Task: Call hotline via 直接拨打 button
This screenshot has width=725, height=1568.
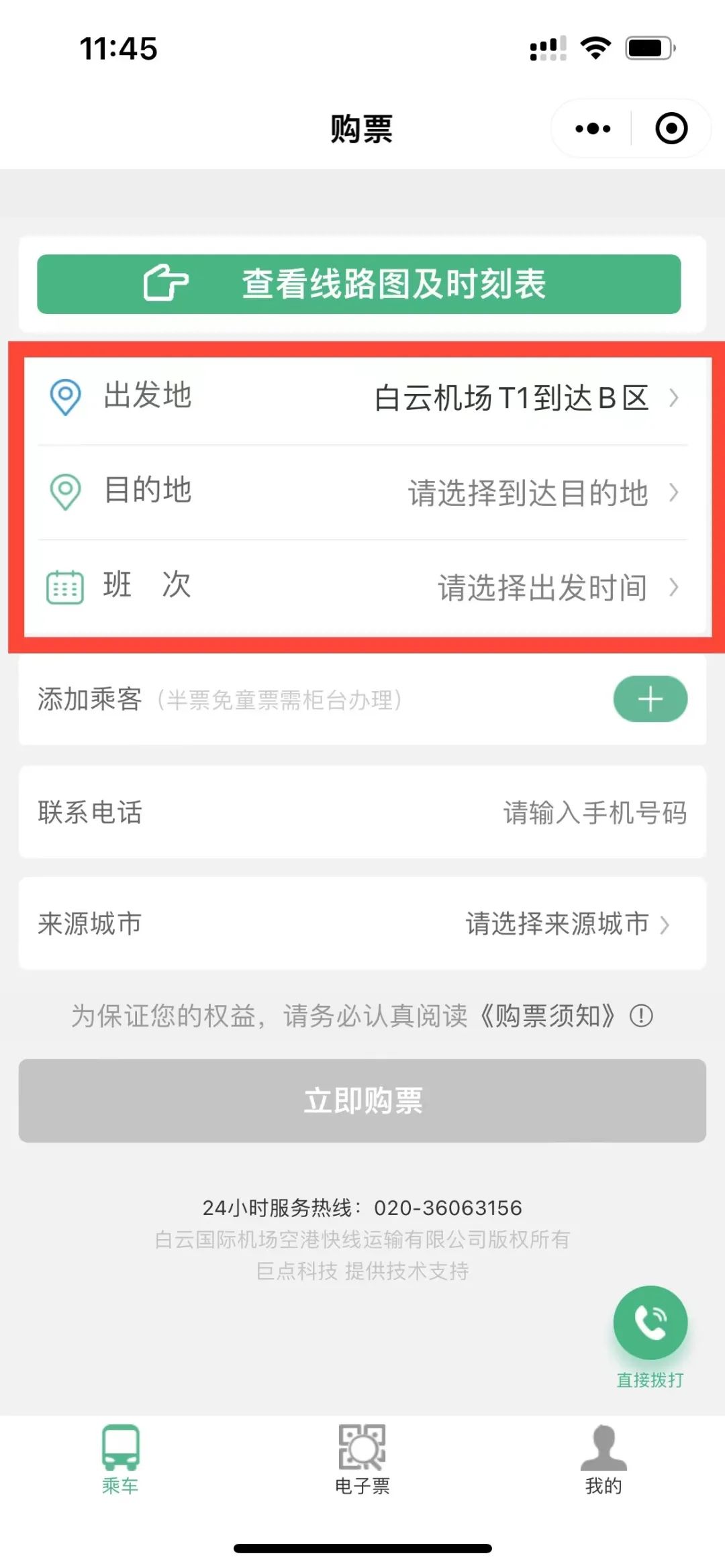Action: 650,1323
